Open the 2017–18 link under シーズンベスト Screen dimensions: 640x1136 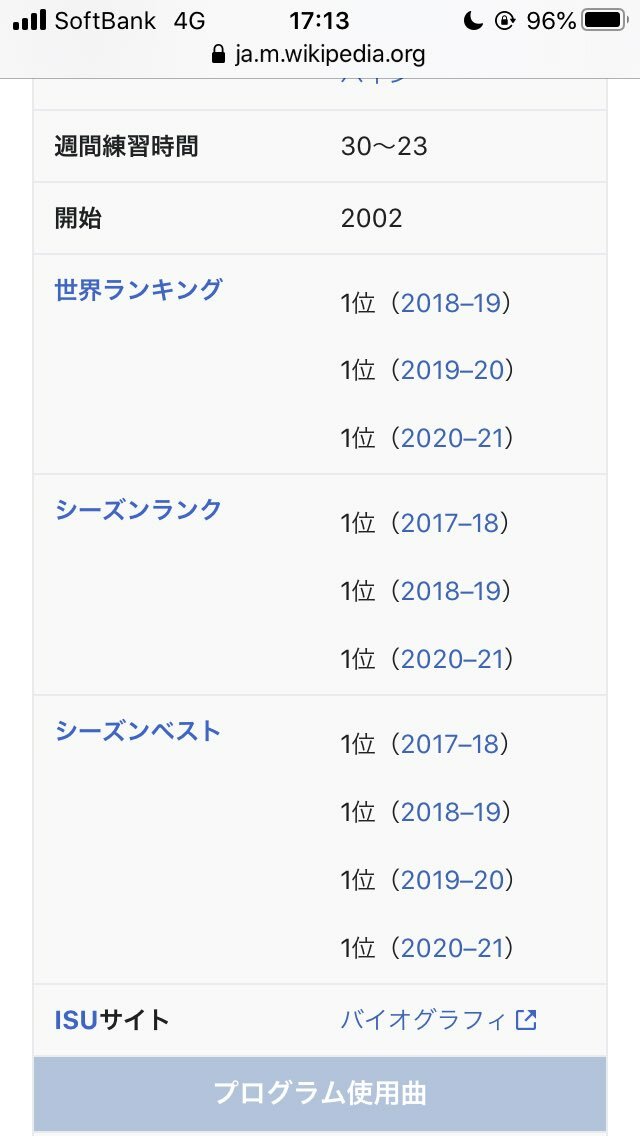(450, 744)
